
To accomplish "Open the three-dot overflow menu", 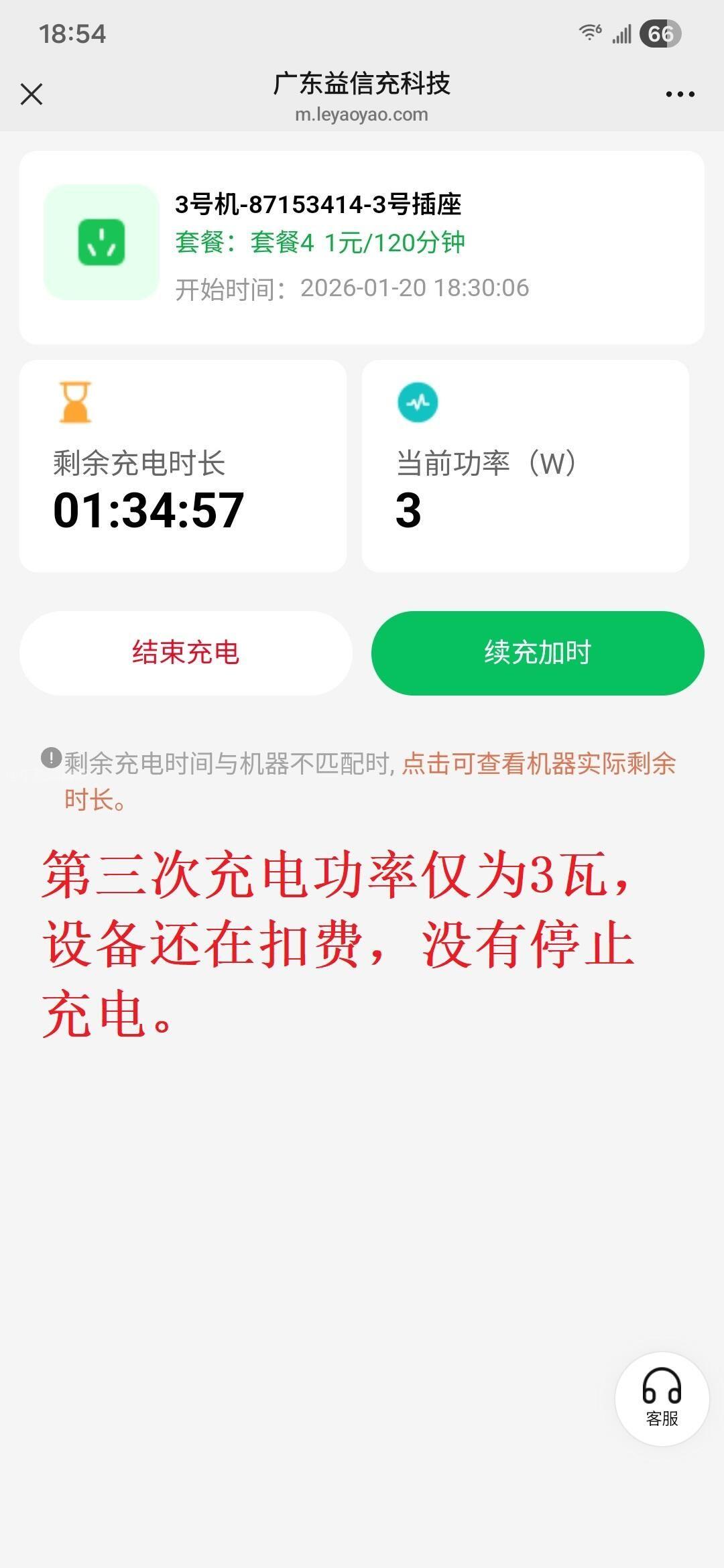I will tap(680, 94).
